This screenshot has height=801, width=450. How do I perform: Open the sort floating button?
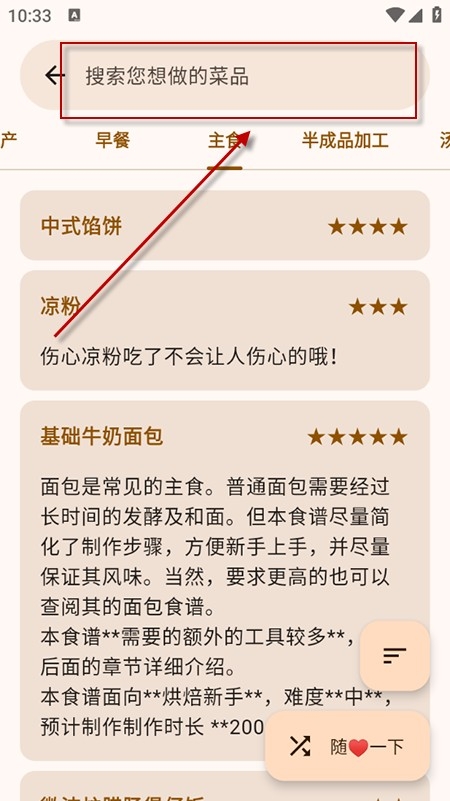click(x=395, y=655)
